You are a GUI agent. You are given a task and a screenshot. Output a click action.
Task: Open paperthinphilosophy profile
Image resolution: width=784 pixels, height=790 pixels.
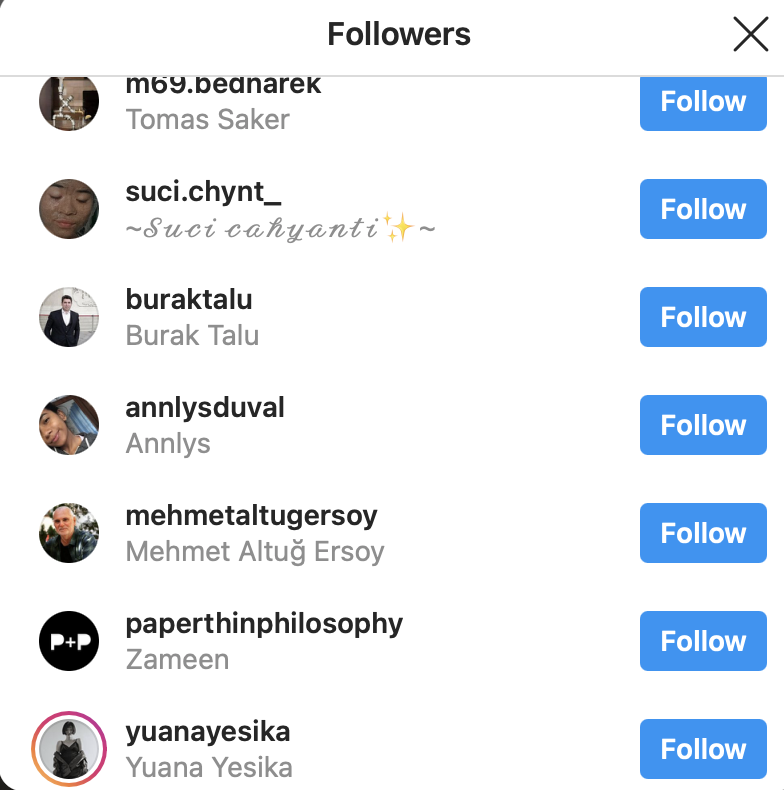[x=264, y=623]
